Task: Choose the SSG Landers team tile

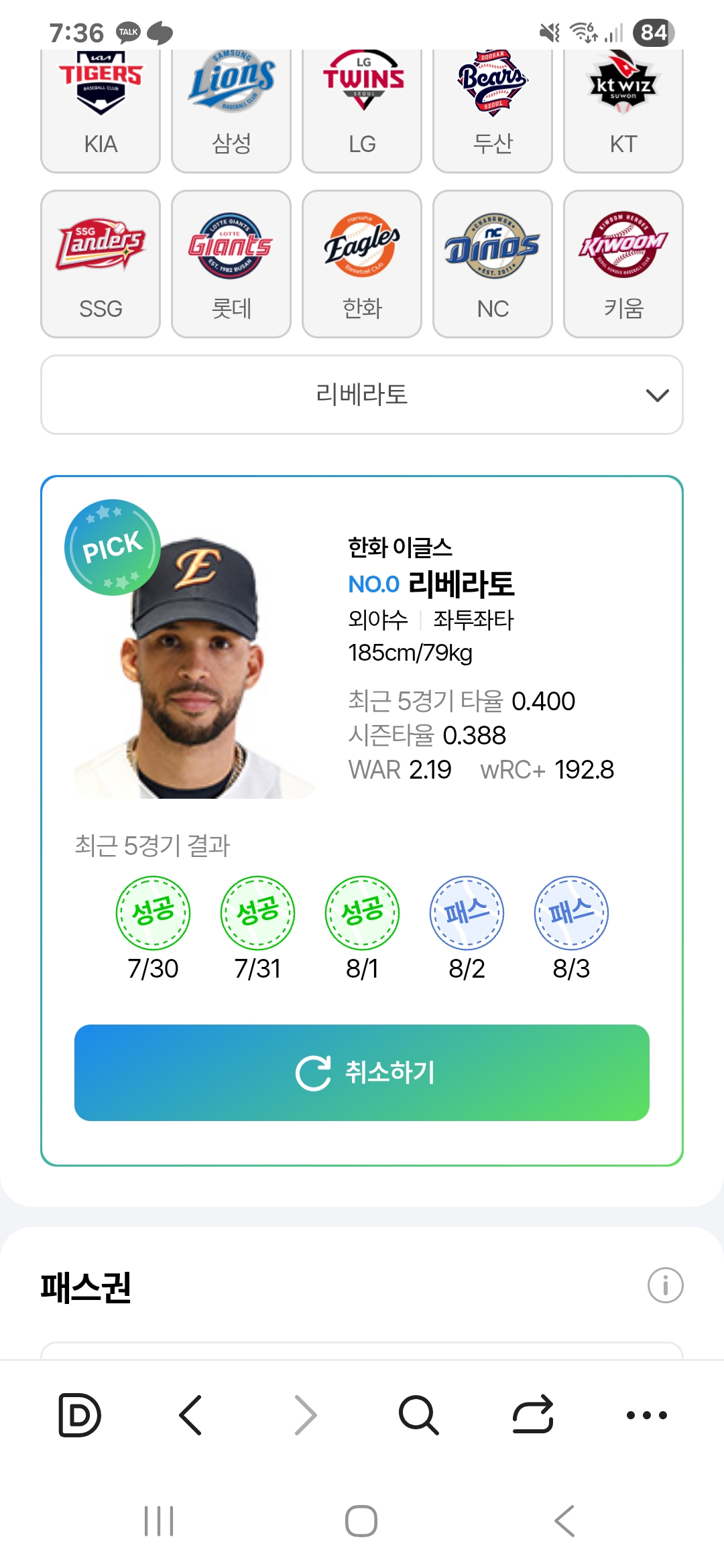Action: [x=101, y=264]
